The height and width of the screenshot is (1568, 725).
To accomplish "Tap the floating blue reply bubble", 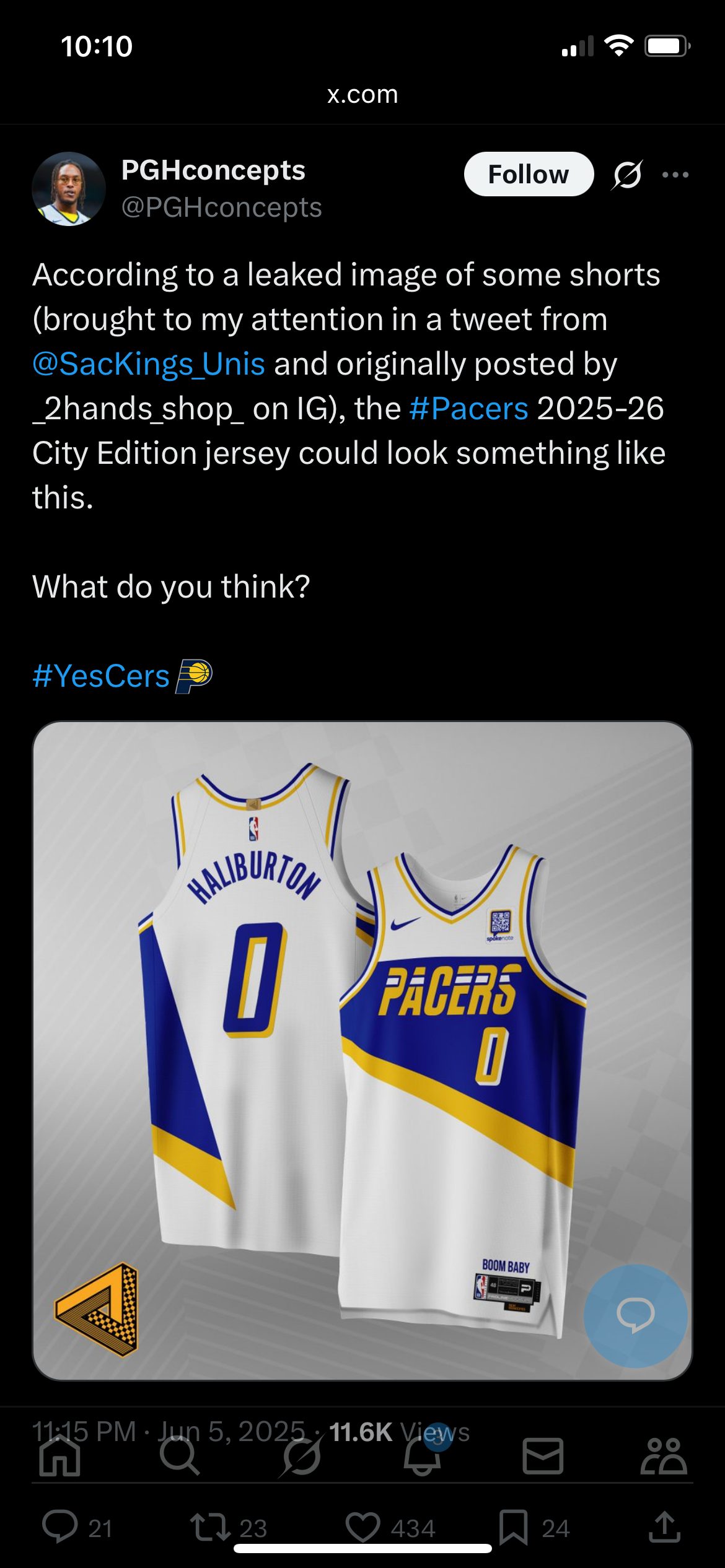I will pyautogui.click(x=635, y=1316).
